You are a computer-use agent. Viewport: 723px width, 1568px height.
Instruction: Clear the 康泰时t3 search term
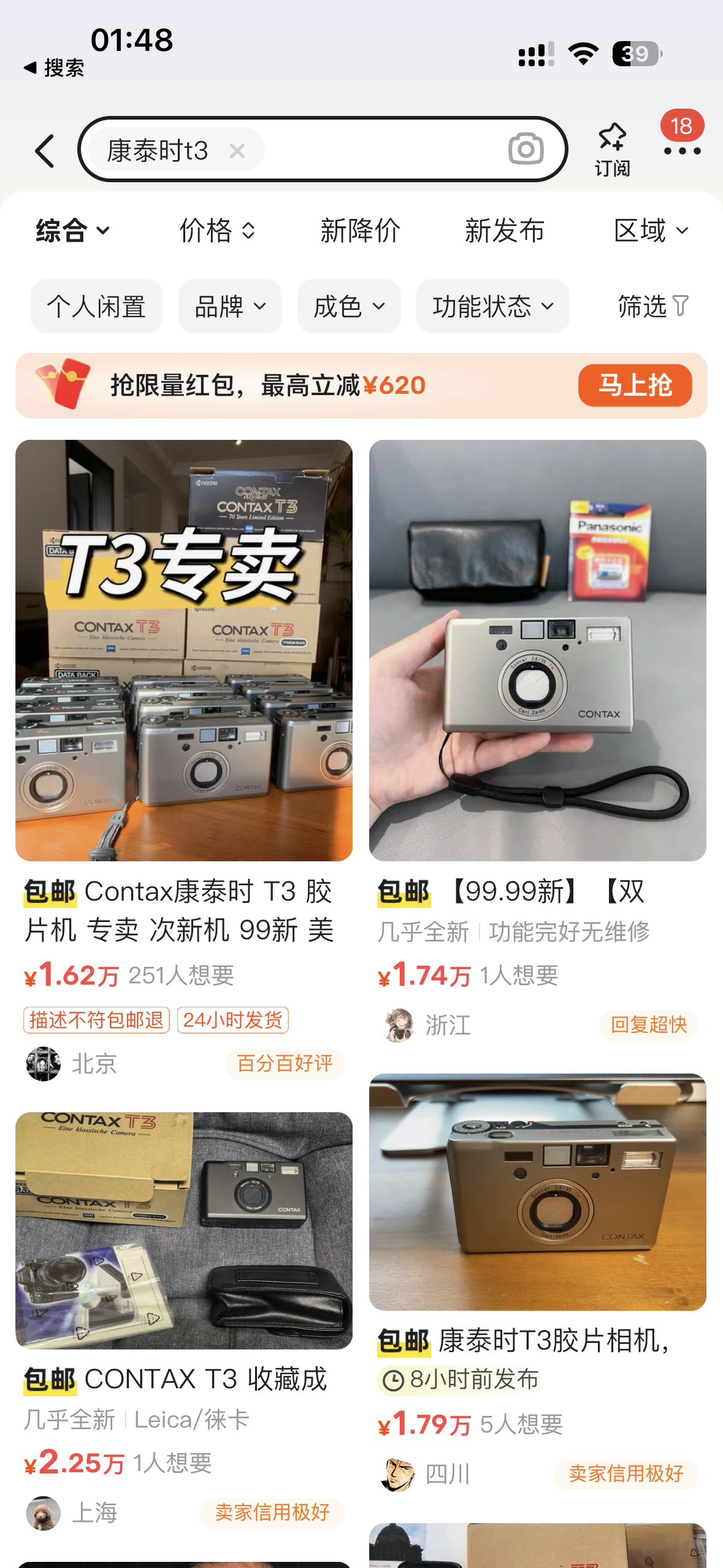pyautogui.click(x=237, y=150)
